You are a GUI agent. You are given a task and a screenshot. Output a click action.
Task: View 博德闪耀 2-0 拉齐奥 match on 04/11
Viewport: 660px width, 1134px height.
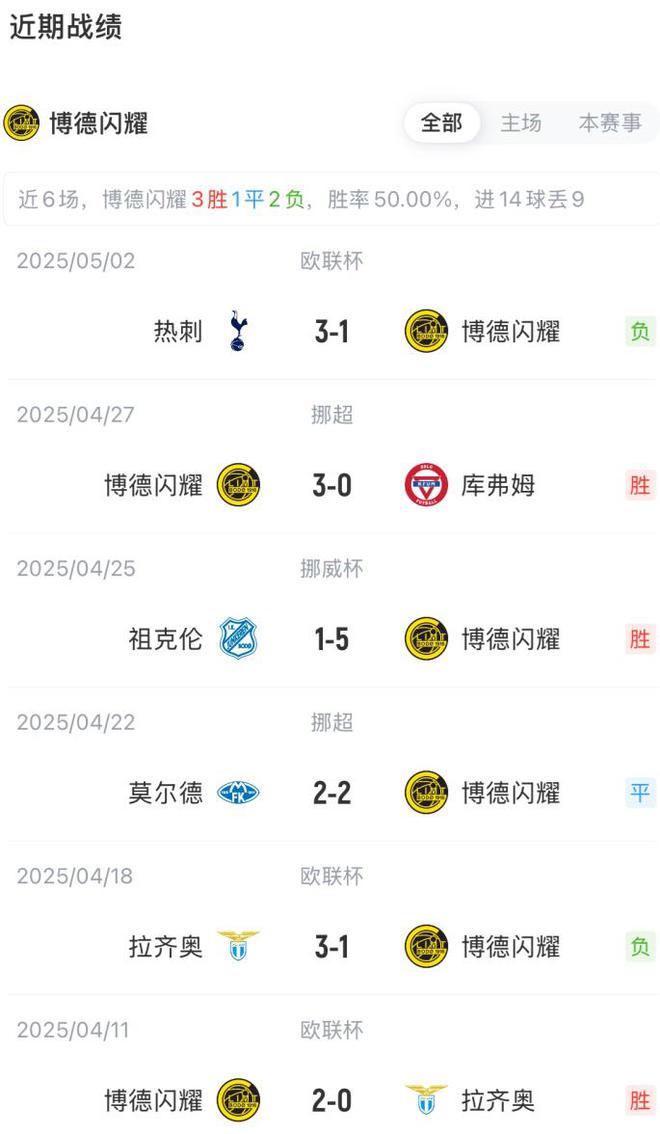coord(331,1100)
